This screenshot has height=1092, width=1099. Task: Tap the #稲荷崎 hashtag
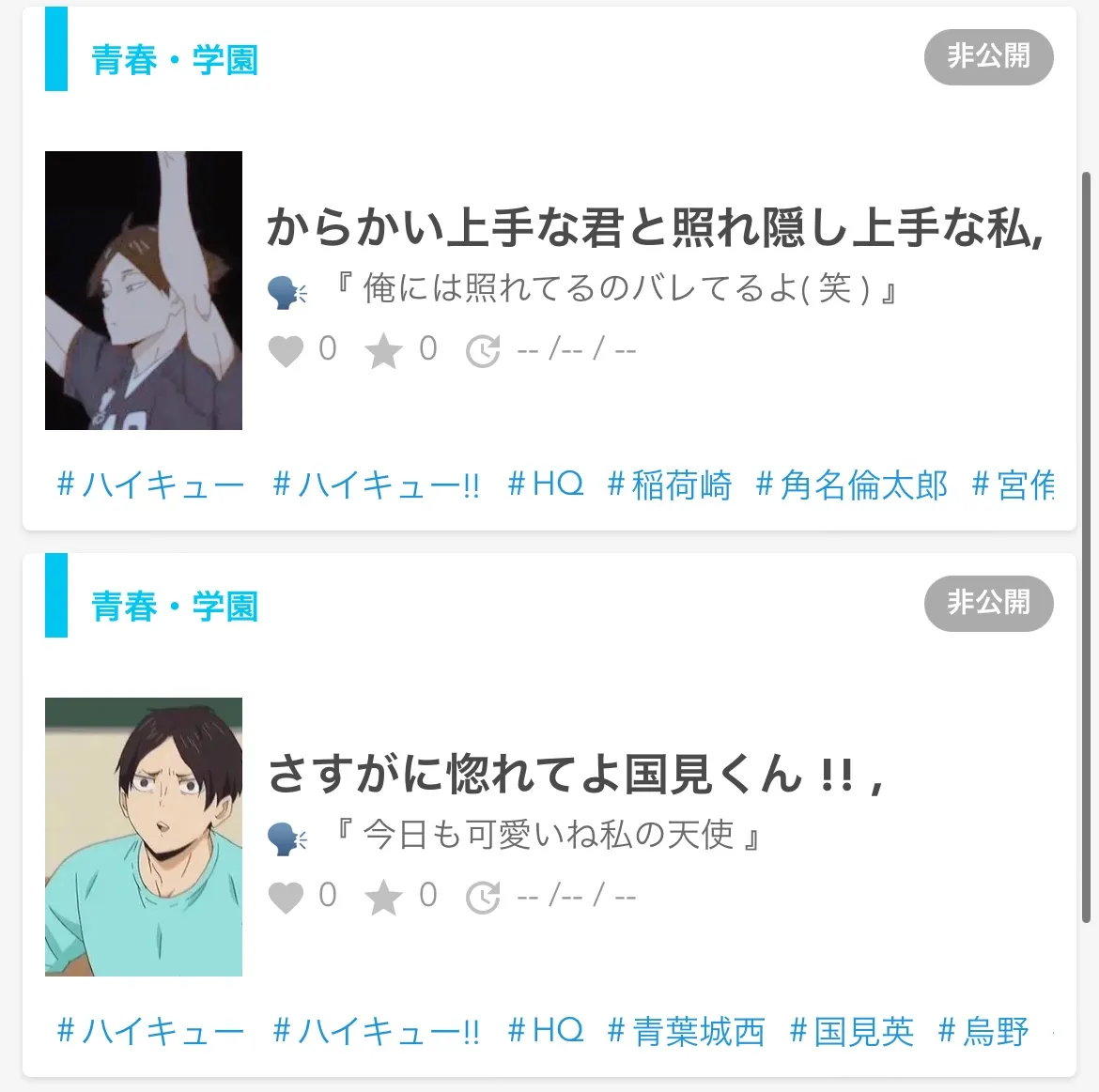pyautogui.click(x=669, y=485)
